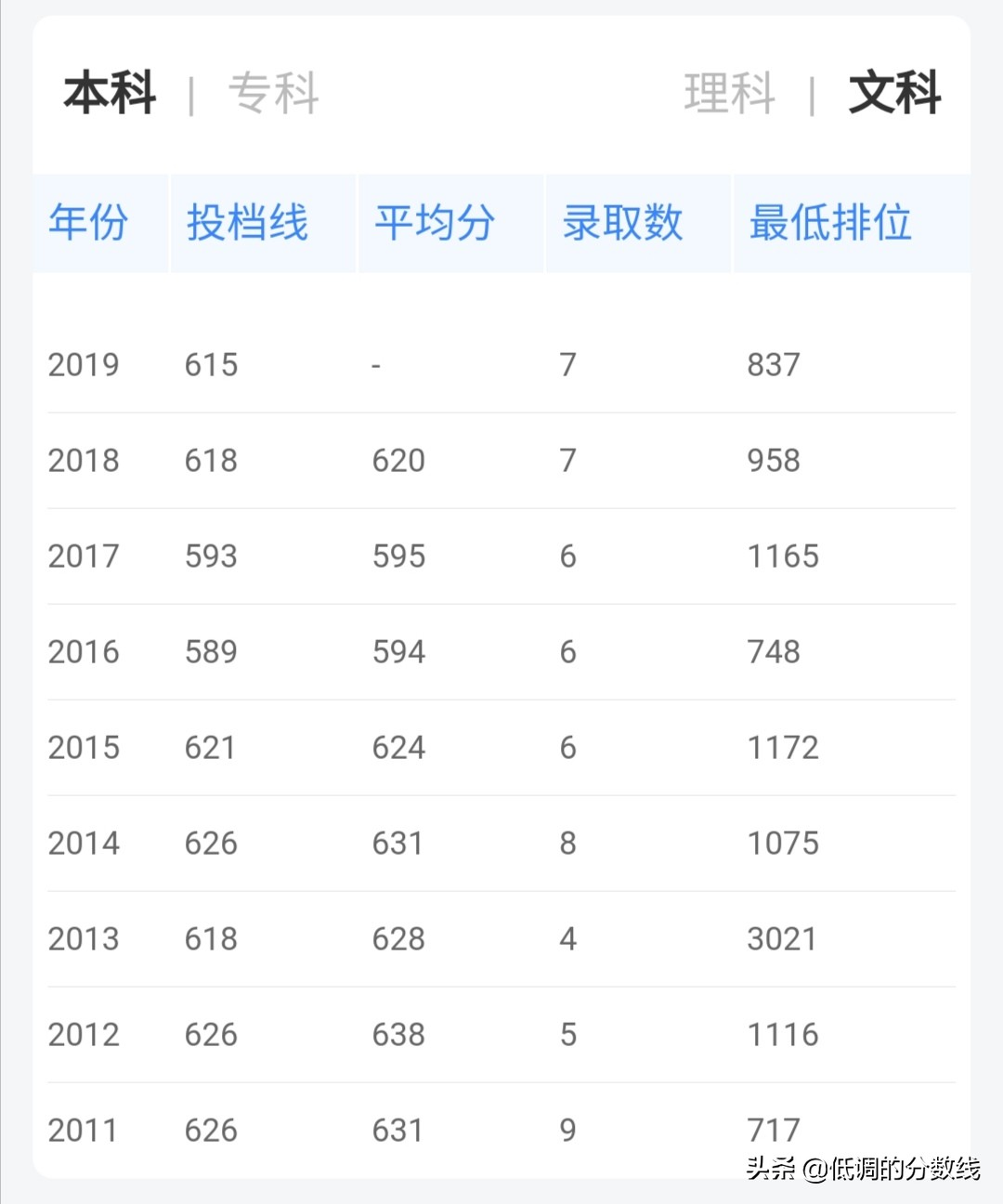Select the 2015 row
Screen dimensions: 1003x1204
click(84, 747)
